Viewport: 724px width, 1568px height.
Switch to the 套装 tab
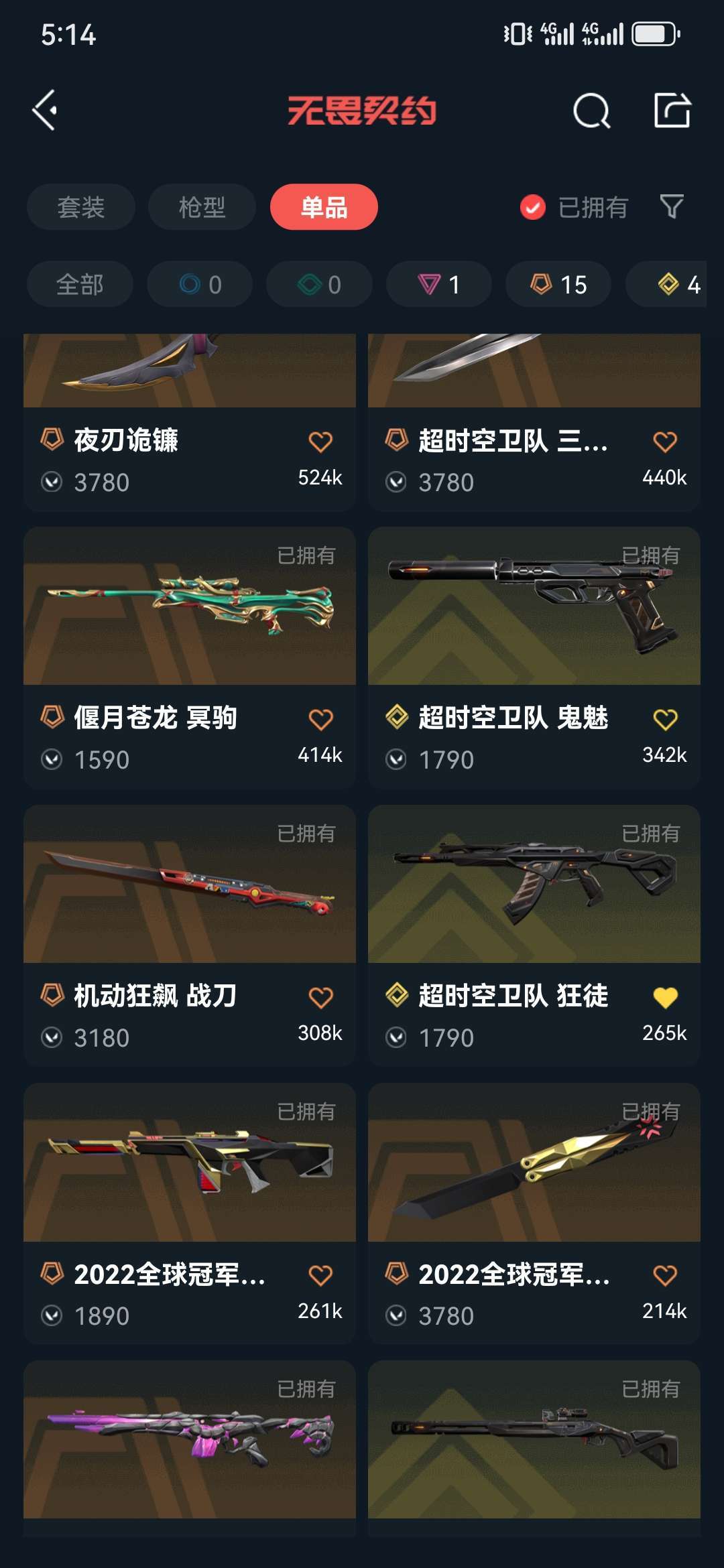click(x=80, y=208)
